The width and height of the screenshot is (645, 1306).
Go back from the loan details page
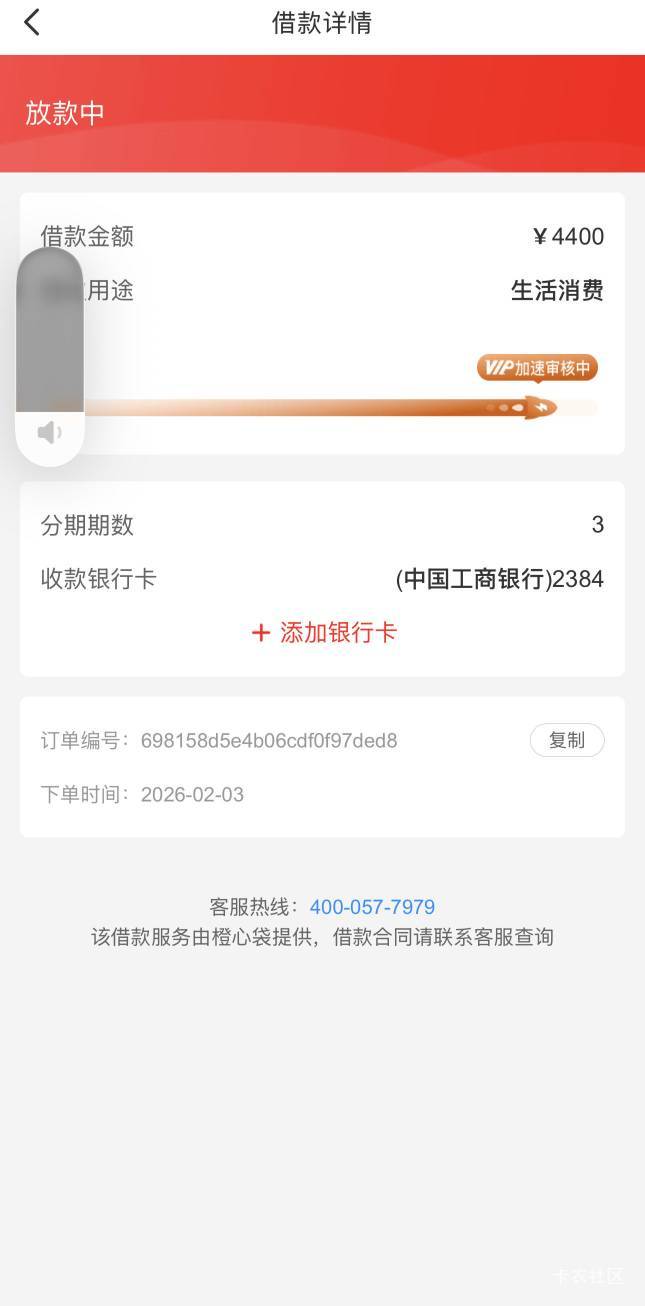coord(32,22)
